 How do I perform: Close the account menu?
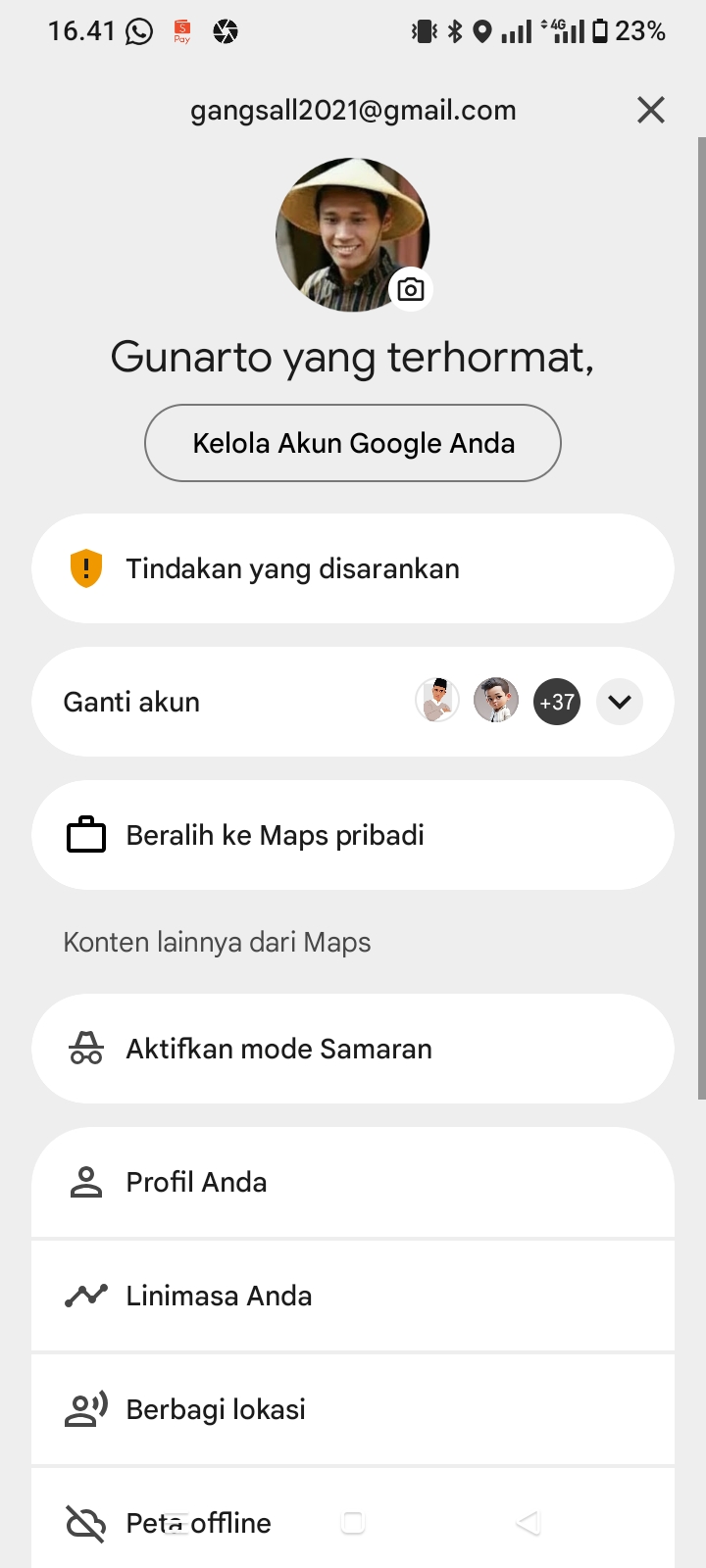click(x=651, y=110)
